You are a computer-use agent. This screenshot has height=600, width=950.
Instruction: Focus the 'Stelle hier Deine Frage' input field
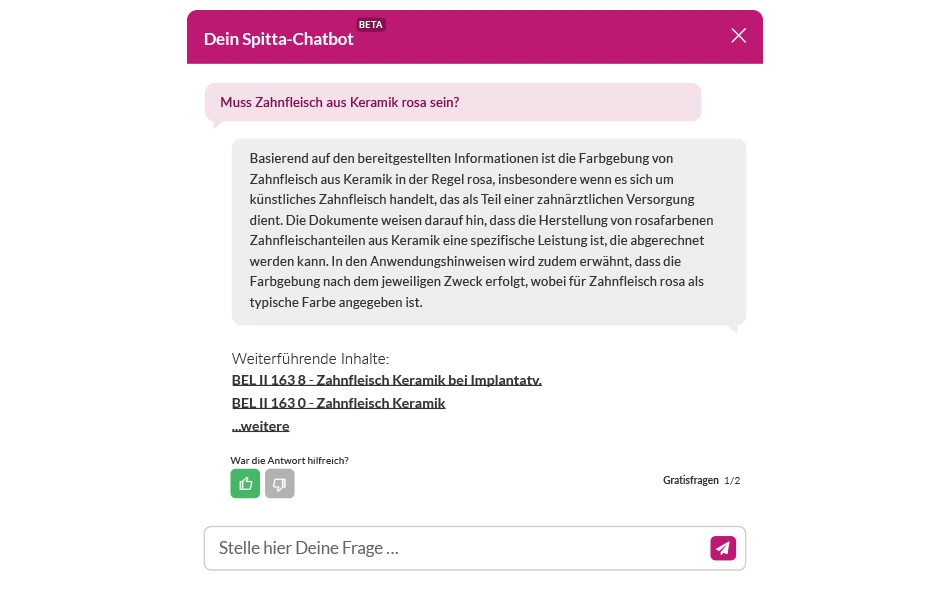pyautogui.click(x=455, y=548)
